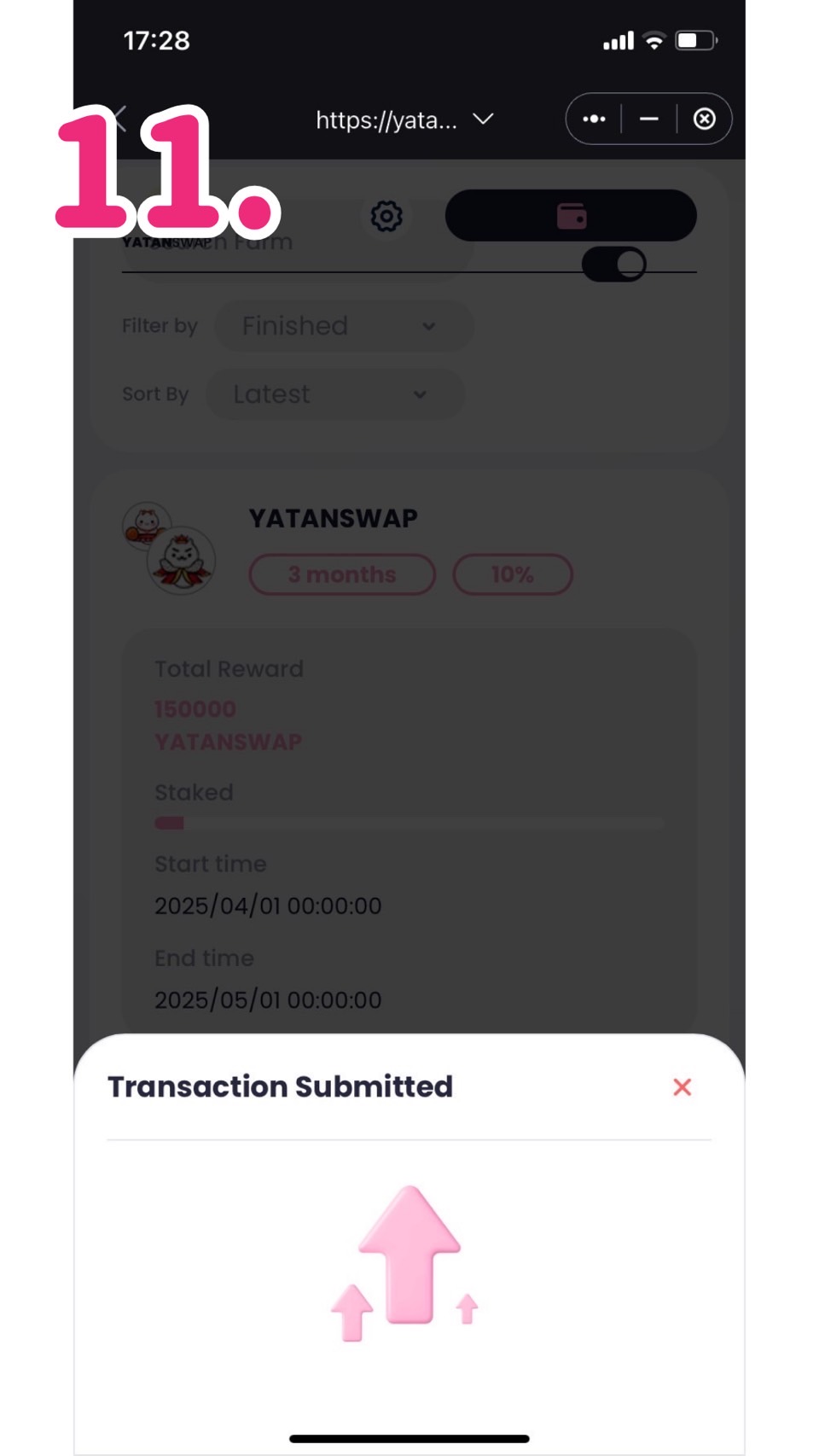Flip the toggle switch below the wallet button
This screenshot has height=1456, width=819.
click(614, 265)
